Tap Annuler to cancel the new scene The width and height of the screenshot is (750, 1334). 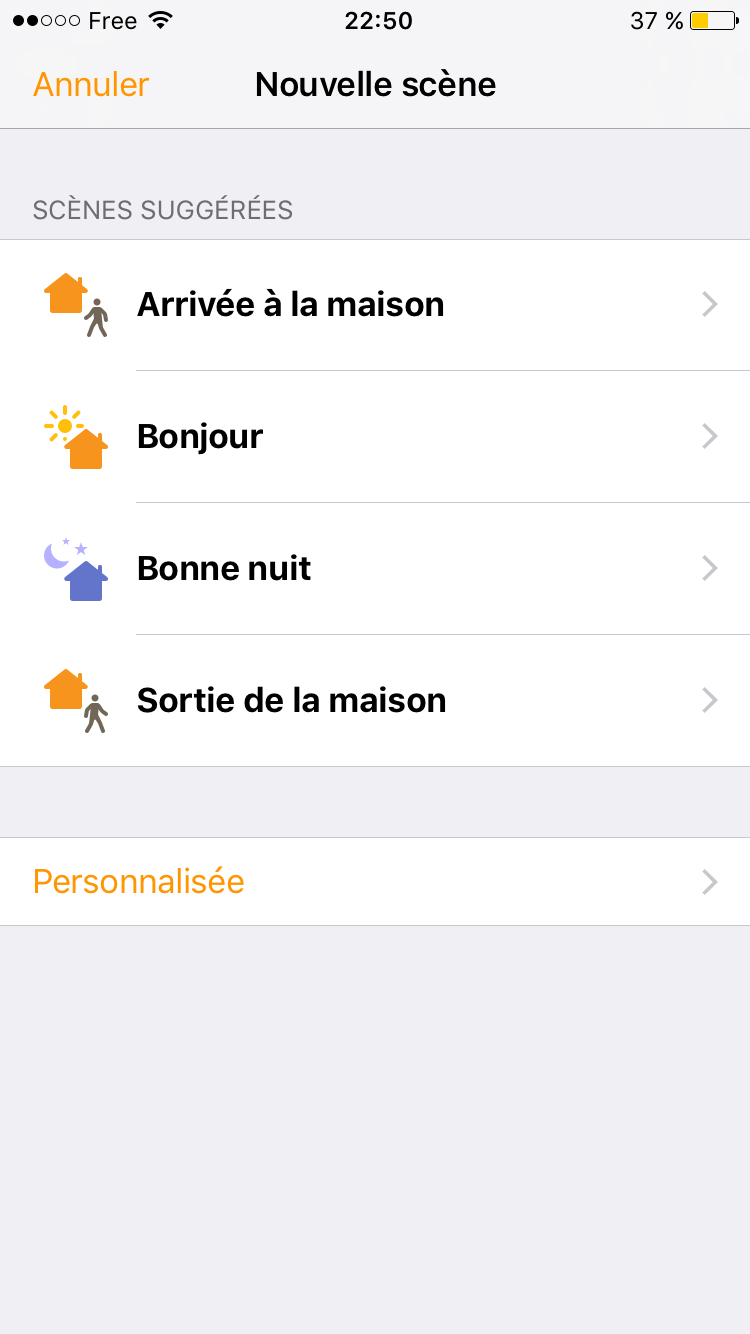[x=91, y=85]
